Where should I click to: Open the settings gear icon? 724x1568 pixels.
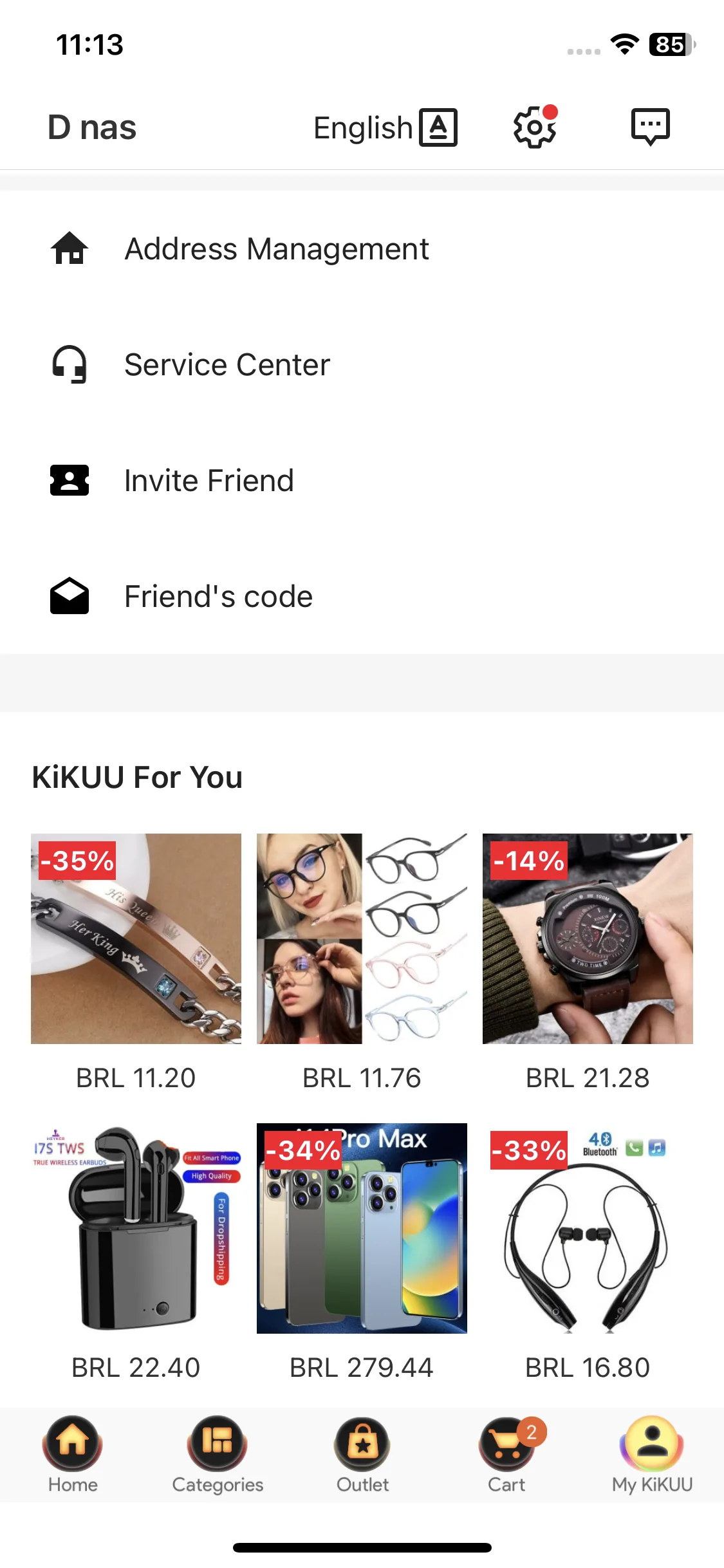click(x=534, y=127)
